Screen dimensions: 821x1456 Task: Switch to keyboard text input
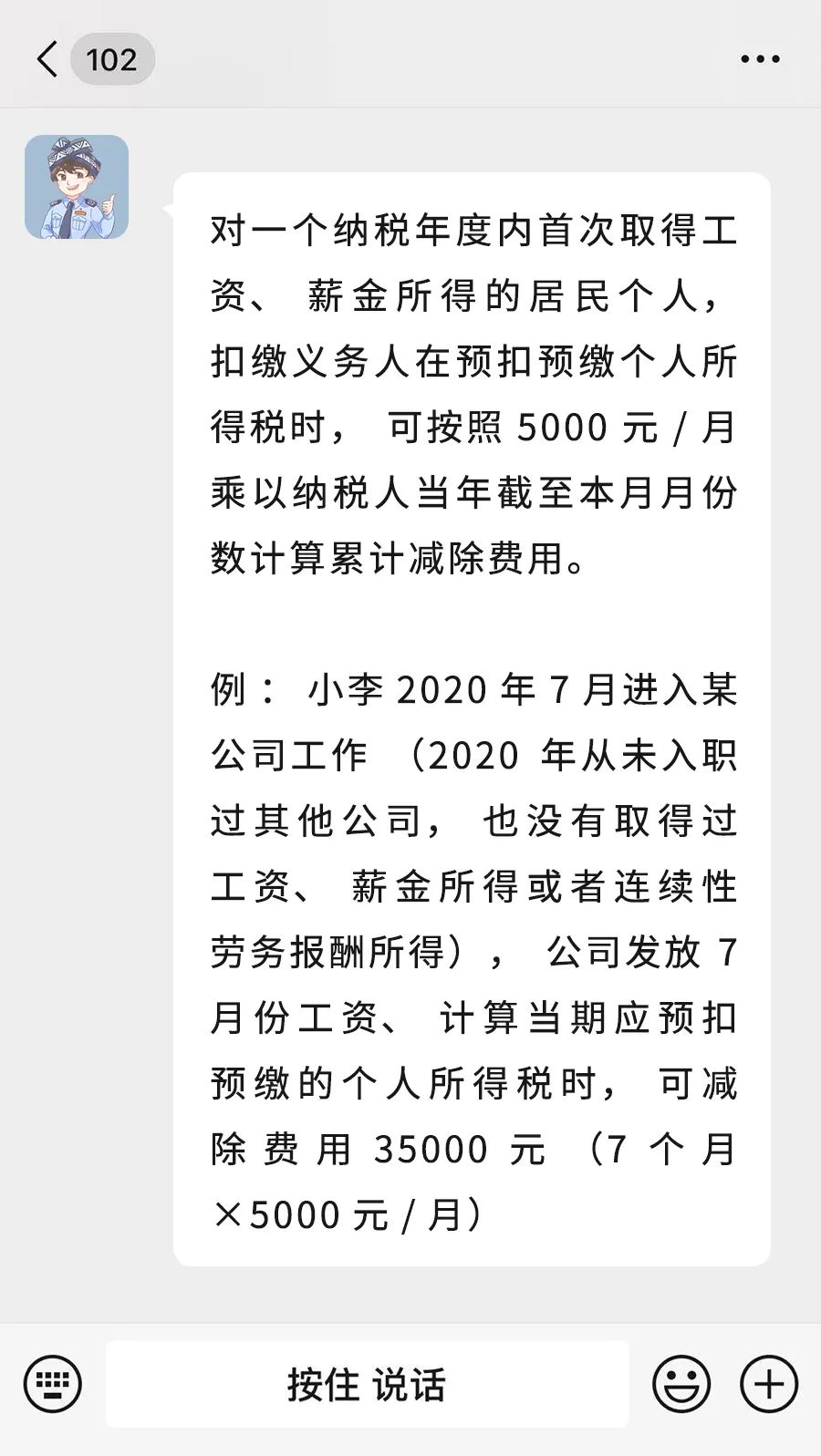52,1384
